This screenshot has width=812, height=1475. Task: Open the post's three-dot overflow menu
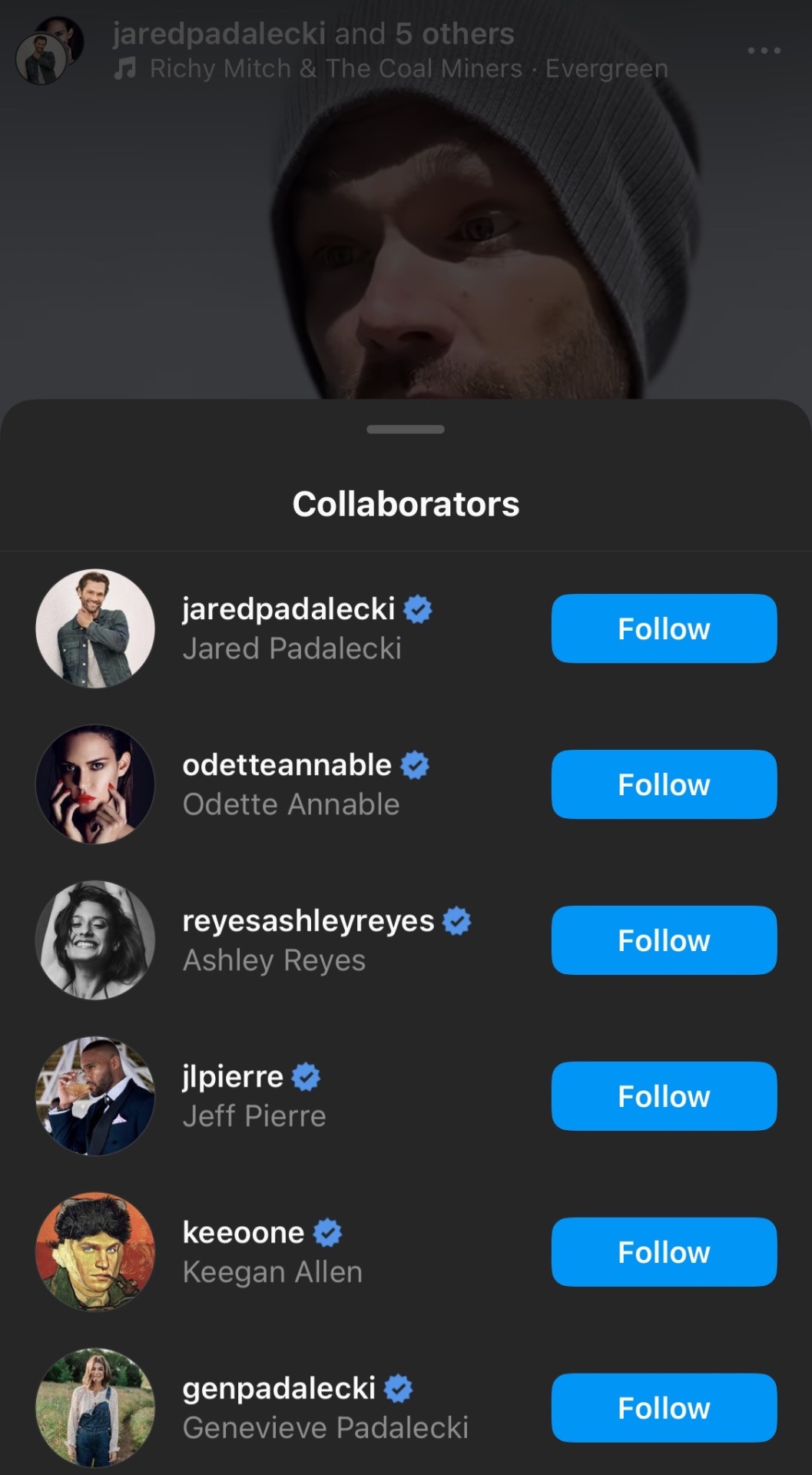click(x=764, y=51)
